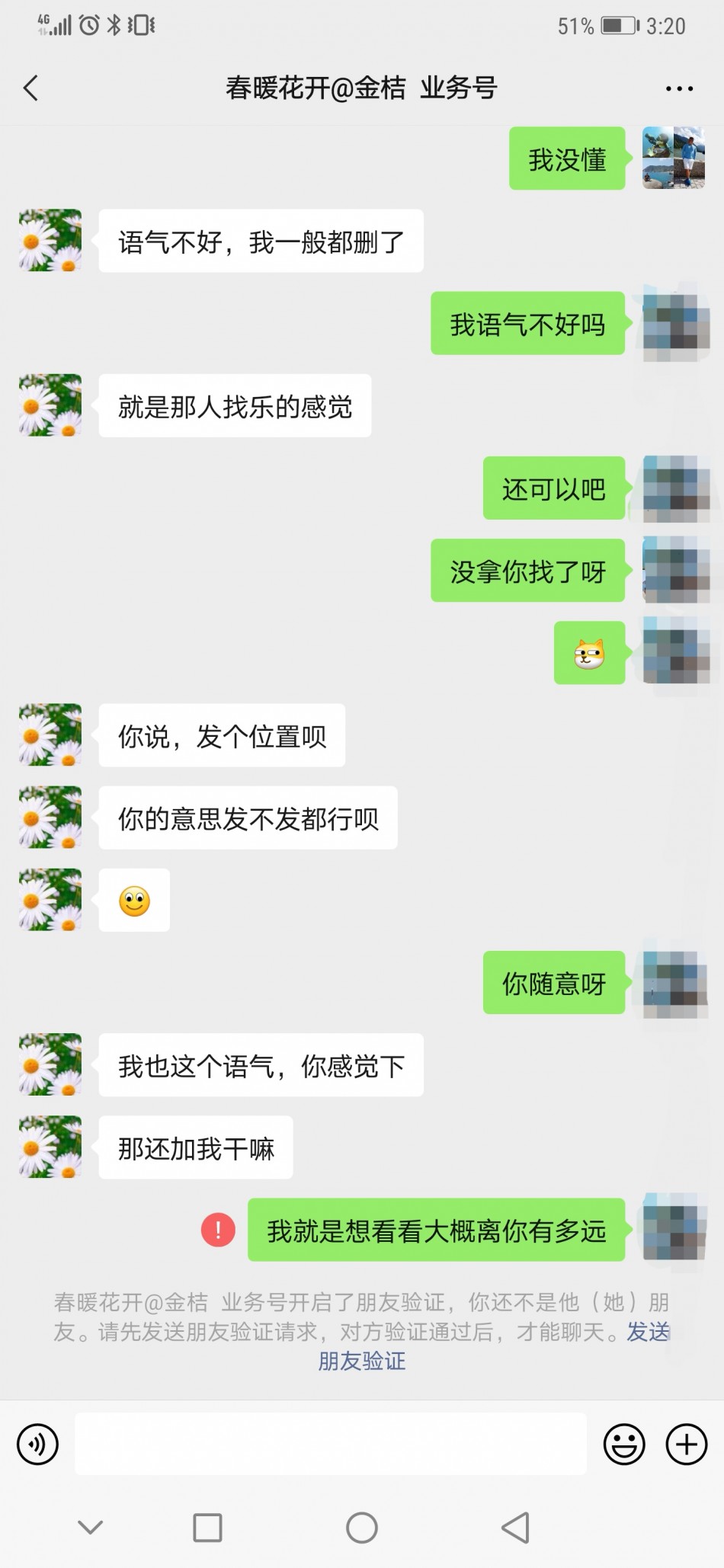Open the emoji sticker panel
Viewport: 724px width, 1568px height.
click(x=623, y=1444)
